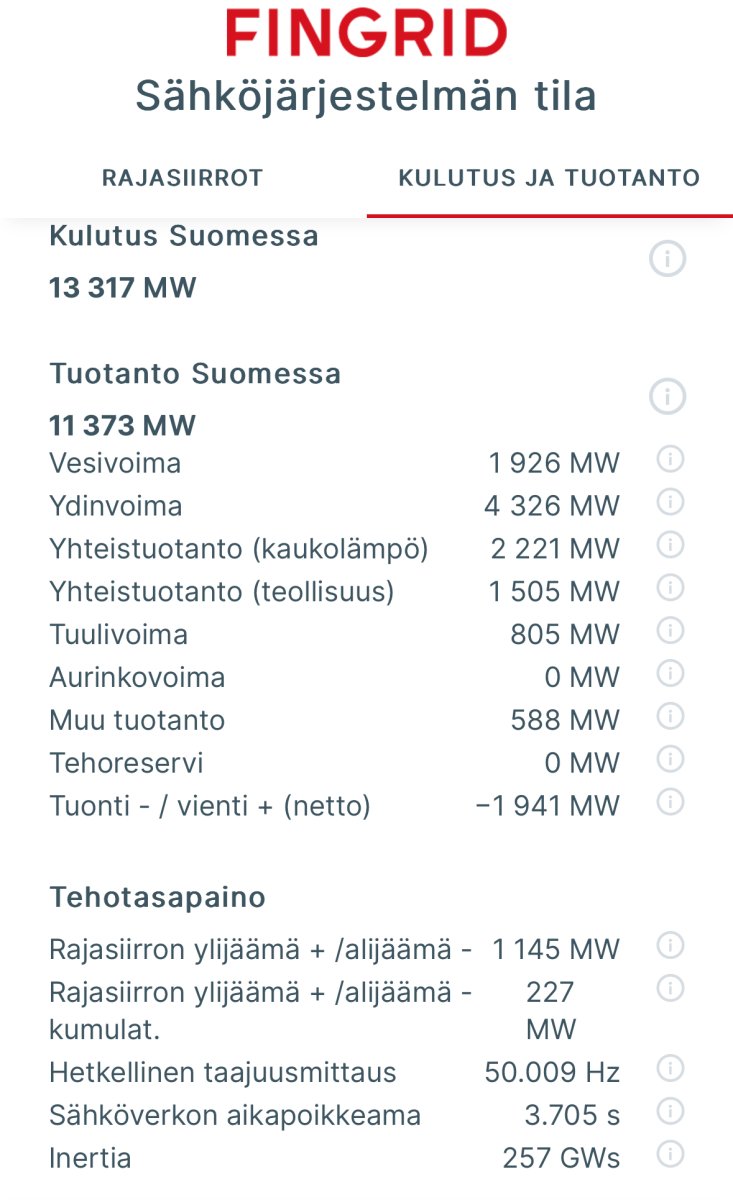Tap the info icon for Vesivoima
Screen dimensions: 733x1200
coord(670,459)
